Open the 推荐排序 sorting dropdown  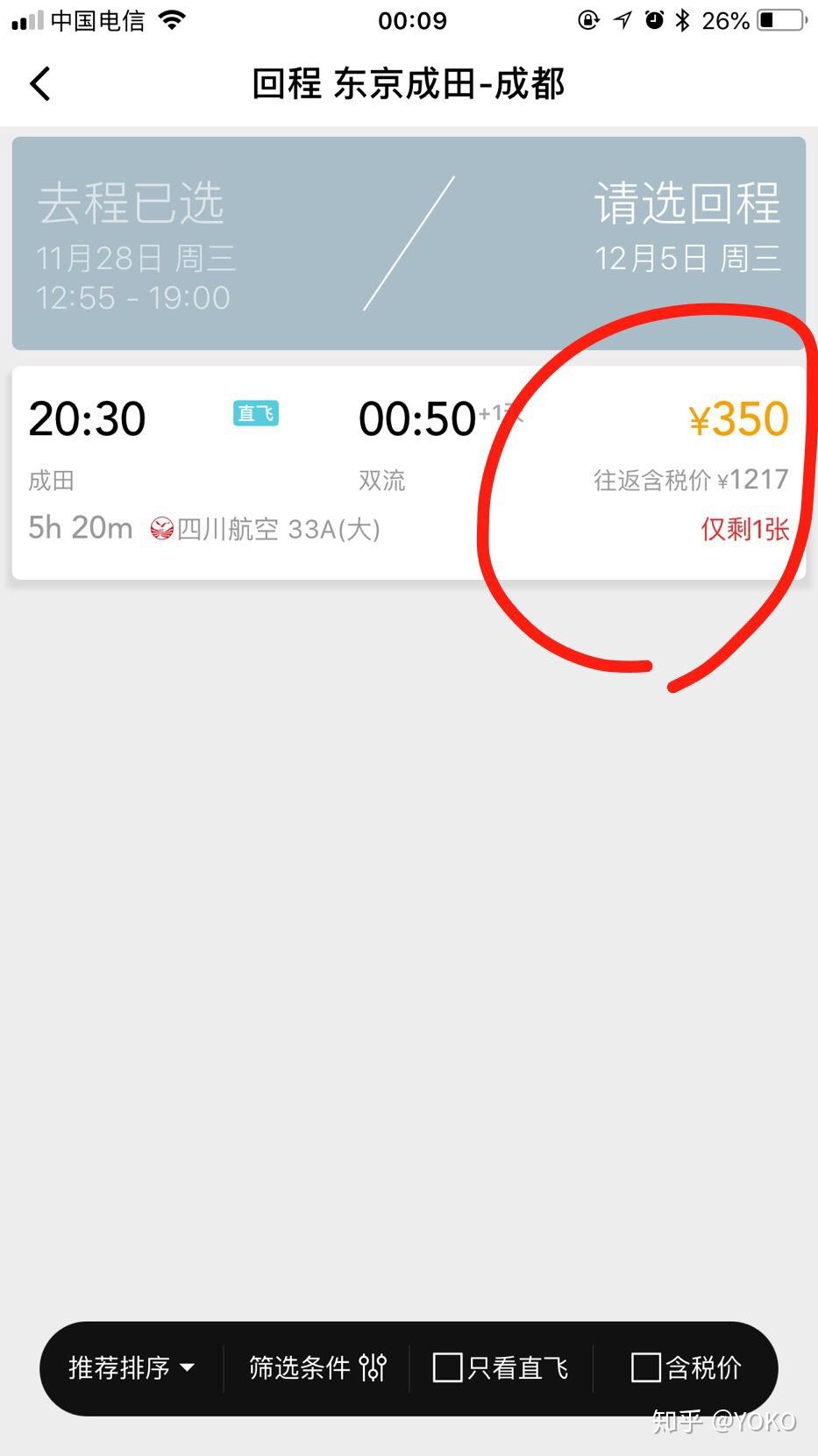(132, 1367)
